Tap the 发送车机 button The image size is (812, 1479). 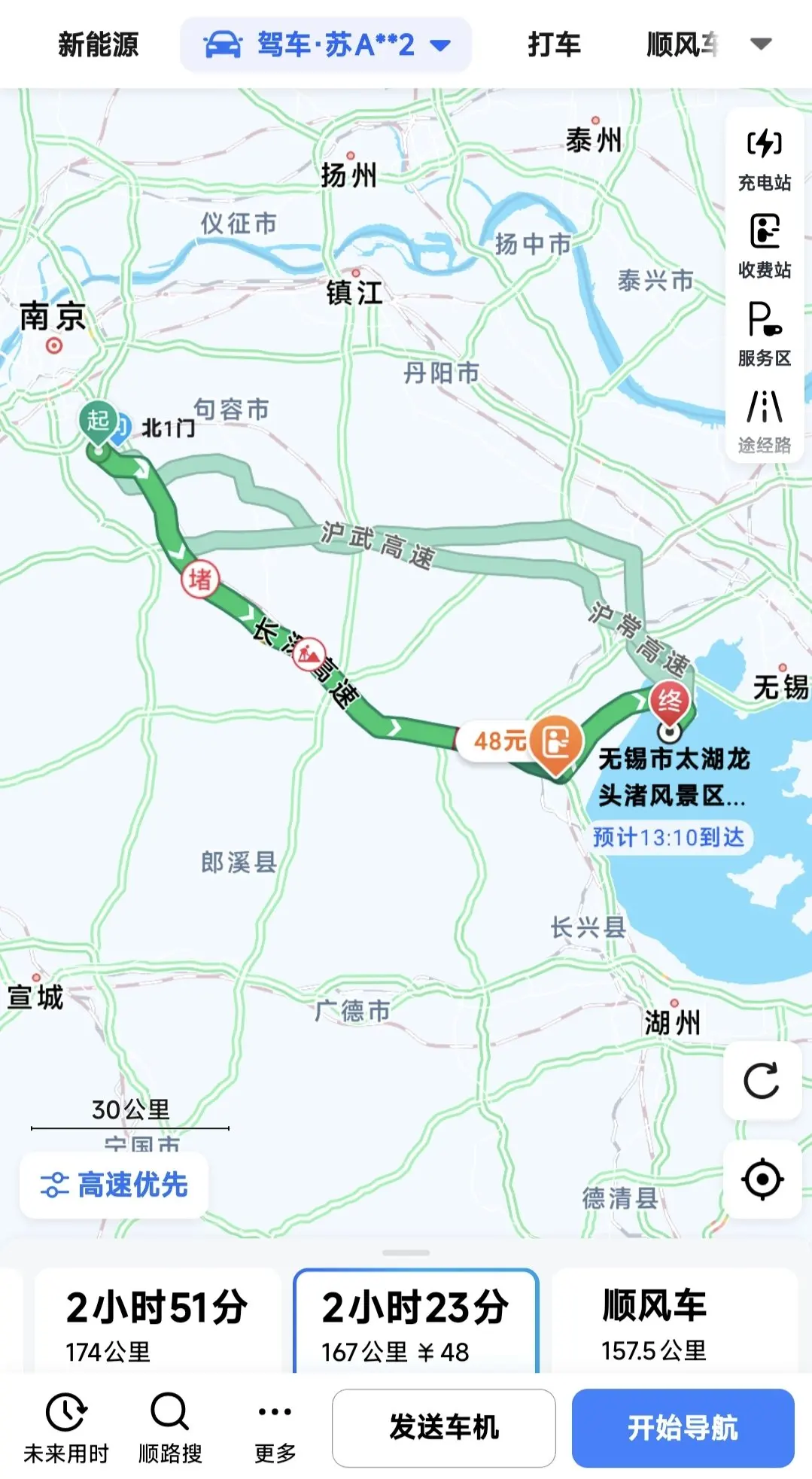coord(444,1428)
